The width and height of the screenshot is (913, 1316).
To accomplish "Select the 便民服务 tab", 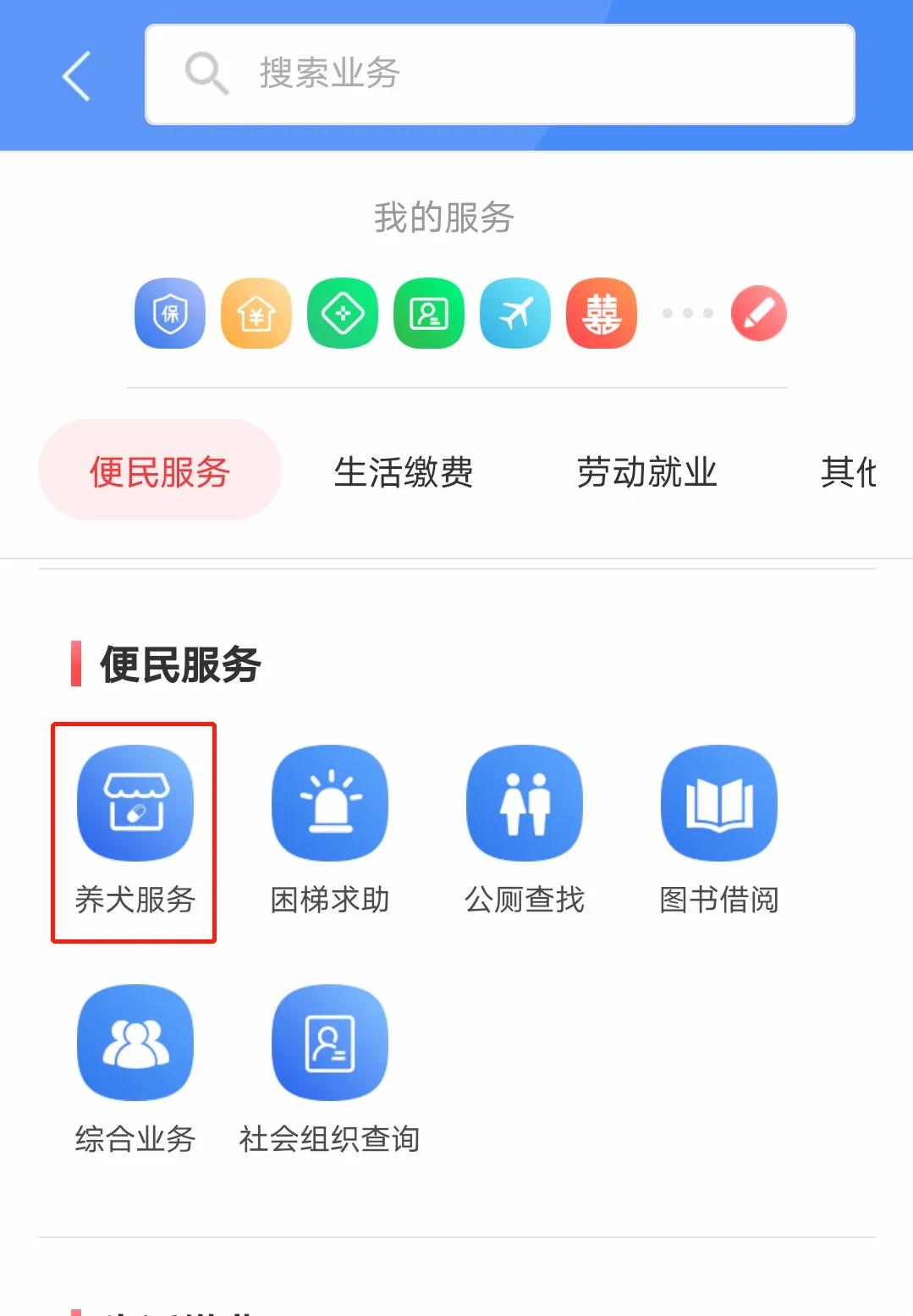I will [159, 471].
